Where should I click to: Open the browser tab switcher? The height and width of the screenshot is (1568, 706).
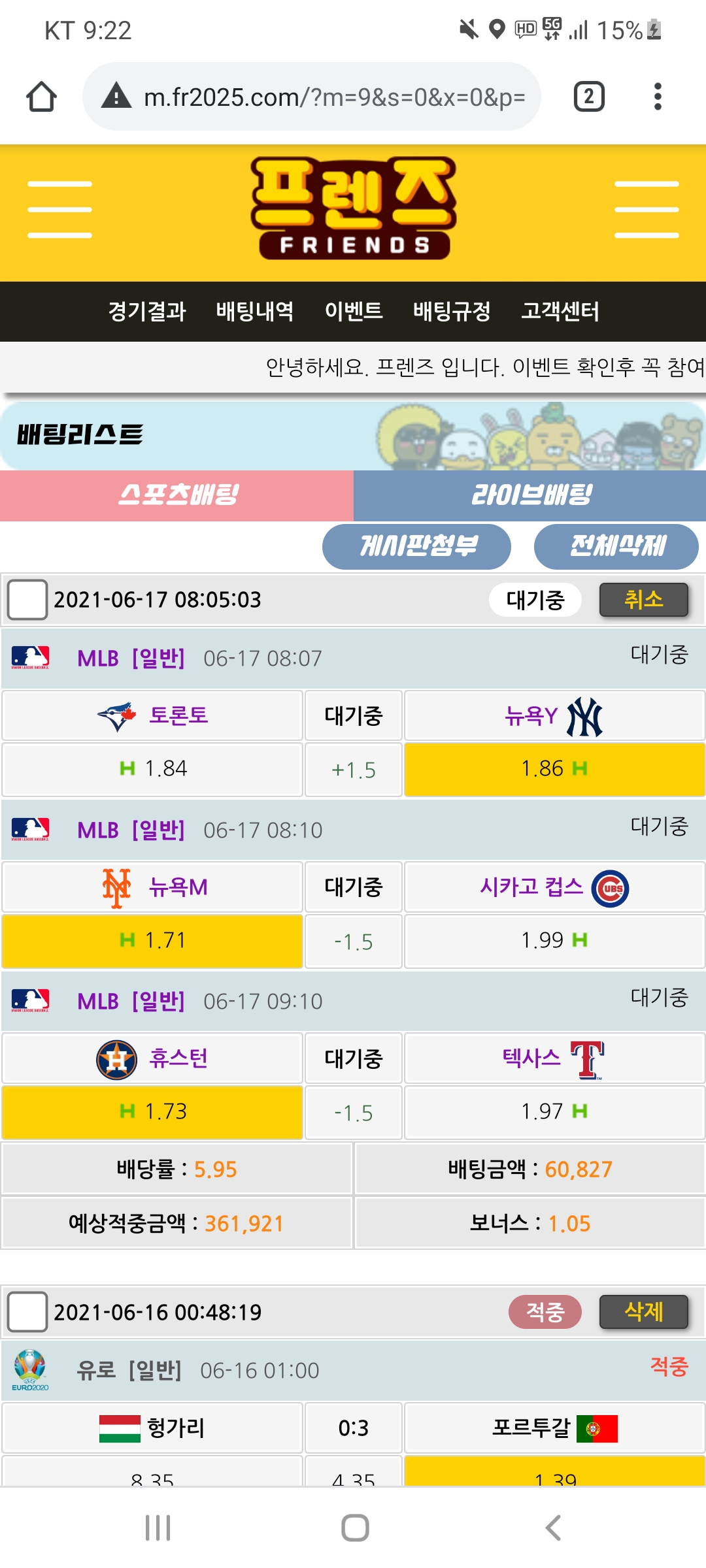(588, 97)
